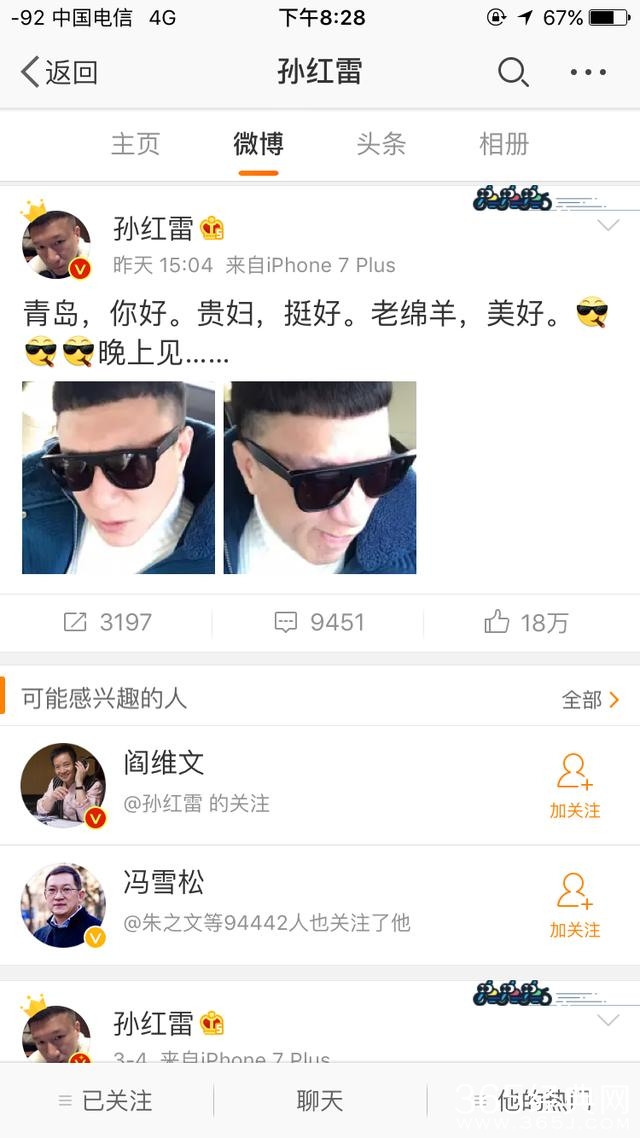View the second photo in the 青岛 post
Image resolution: width=640 pixels, height=1138 pixels.
point(320,477)
